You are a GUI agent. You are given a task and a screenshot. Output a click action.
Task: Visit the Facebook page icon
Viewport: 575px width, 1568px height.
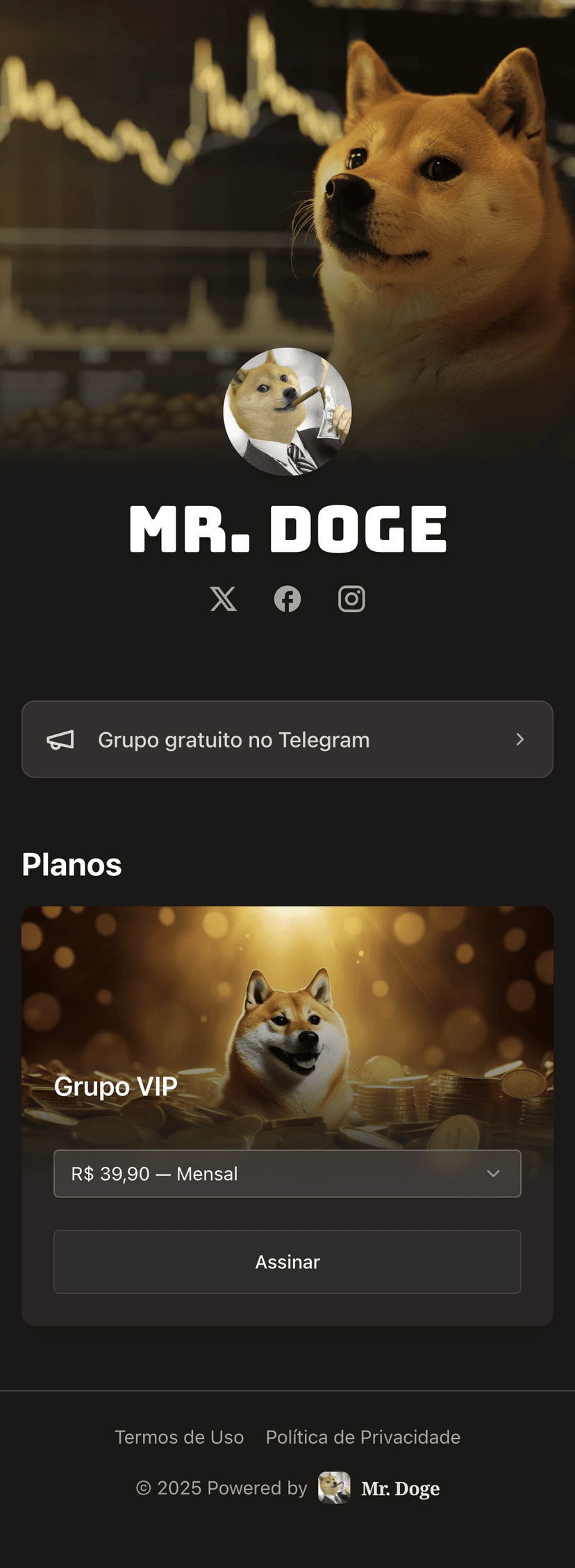tap(287, 598)
